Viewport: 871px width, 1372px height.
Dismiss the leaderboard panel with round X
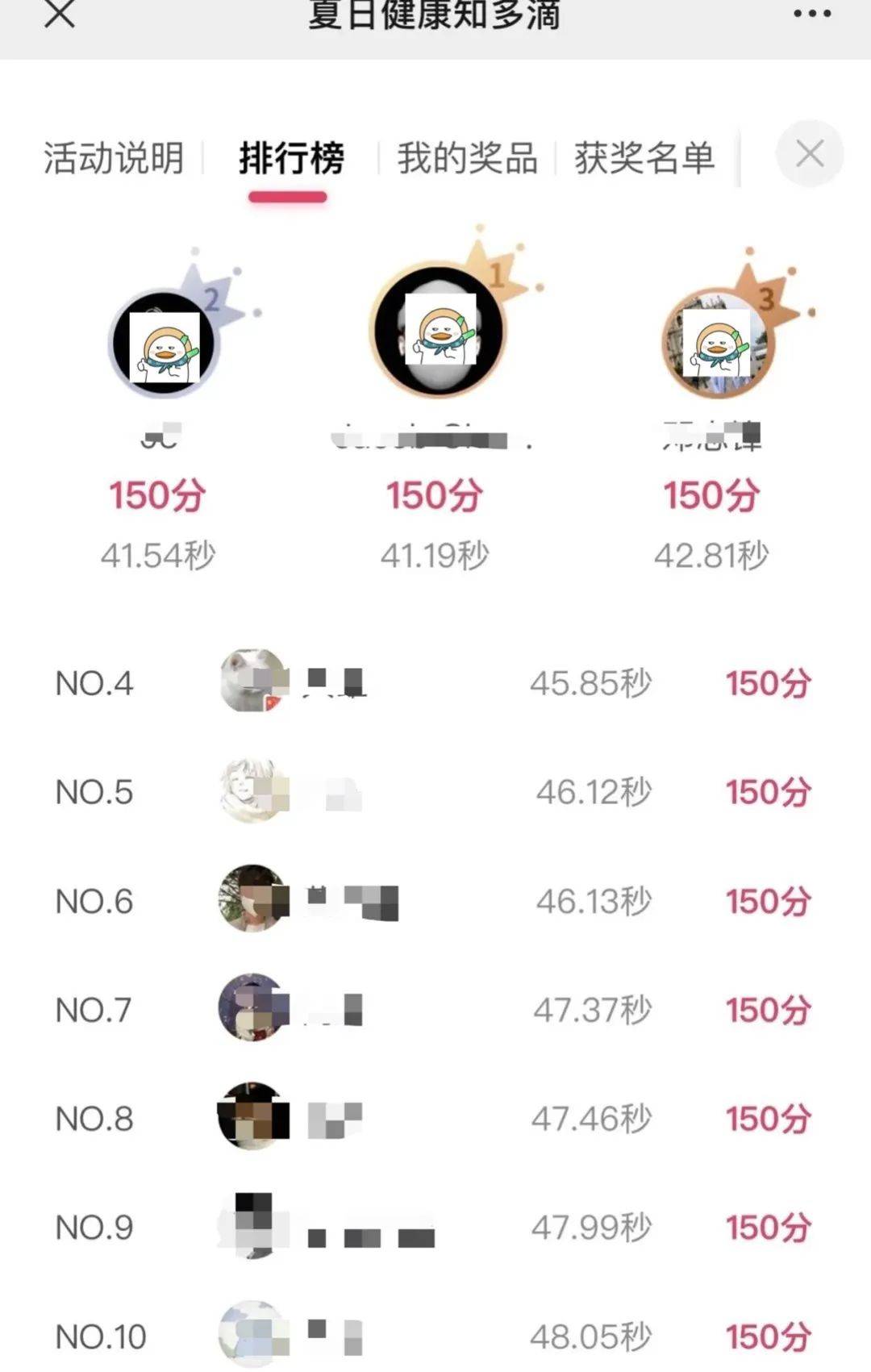click(809, 153)
